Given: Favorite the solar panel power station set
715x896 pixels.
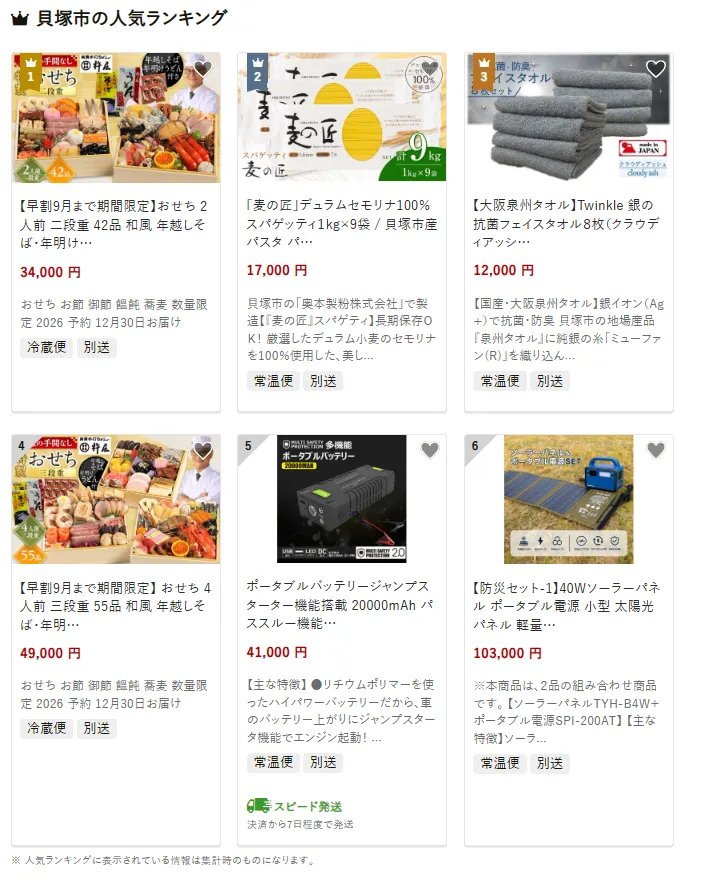Looking at the screenshot, I should point(656,451).
